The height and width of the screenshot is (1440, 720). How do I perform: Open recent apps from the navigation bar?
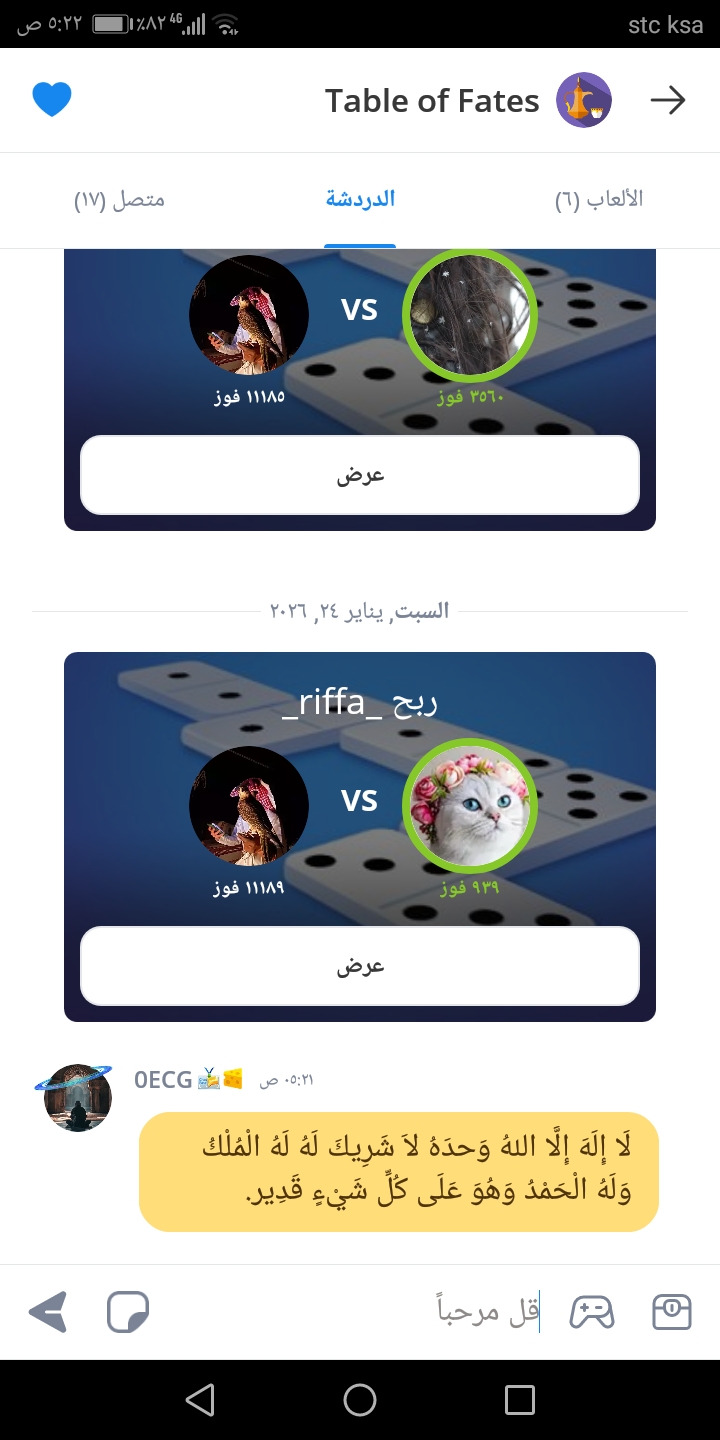pyautogui.click(x=520, y=1400)
